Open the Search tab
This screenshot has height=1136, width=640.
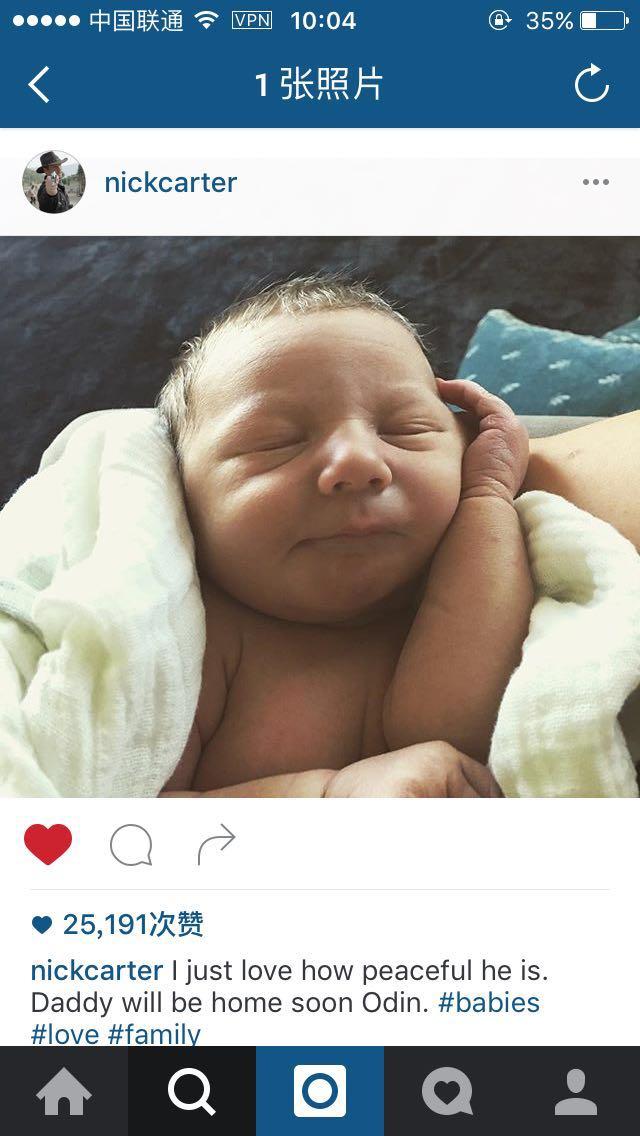(192, 1091)
